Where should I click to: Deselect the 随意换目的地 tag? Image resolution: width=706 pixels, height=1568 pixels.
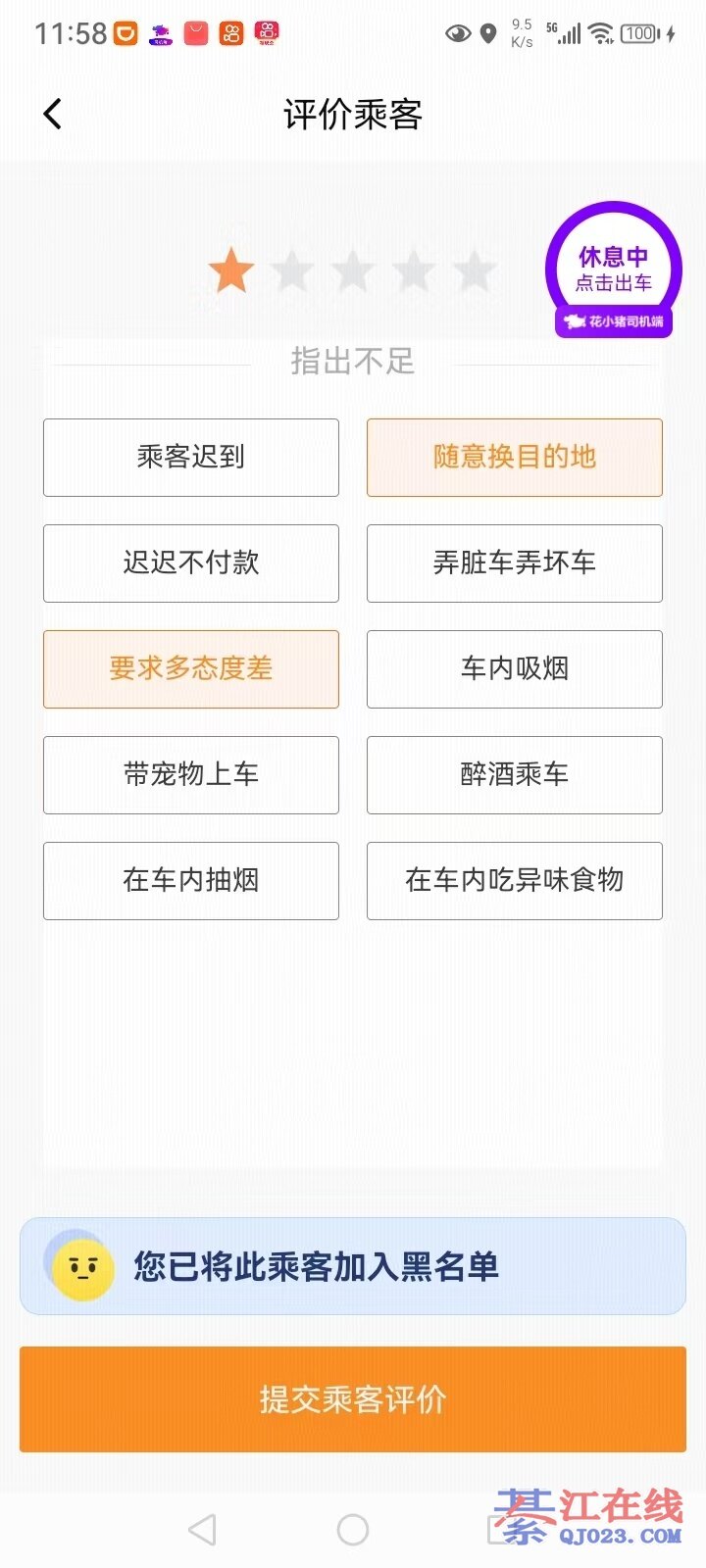click(515, 458)
